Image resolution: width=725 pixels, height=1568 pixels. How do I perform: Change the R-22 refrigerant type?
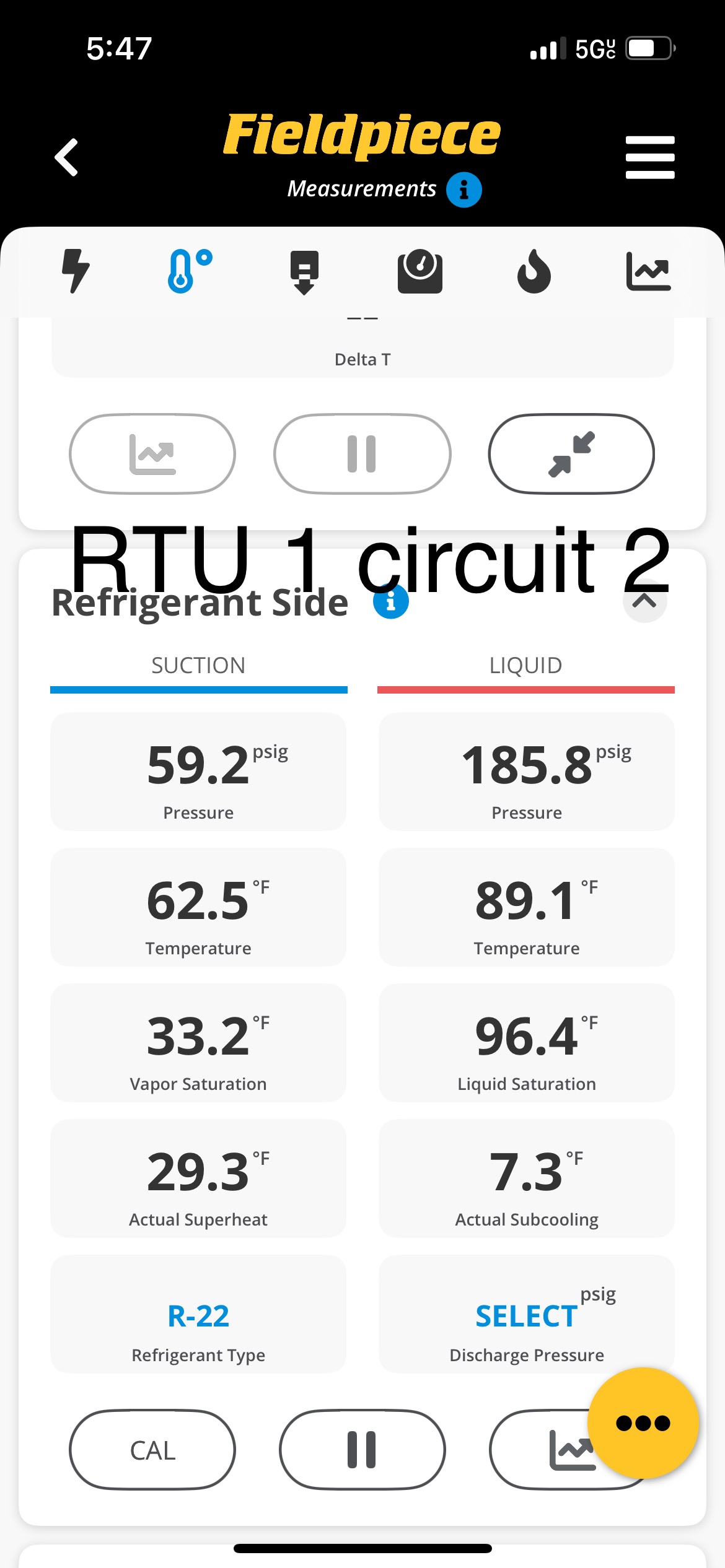198,1315
